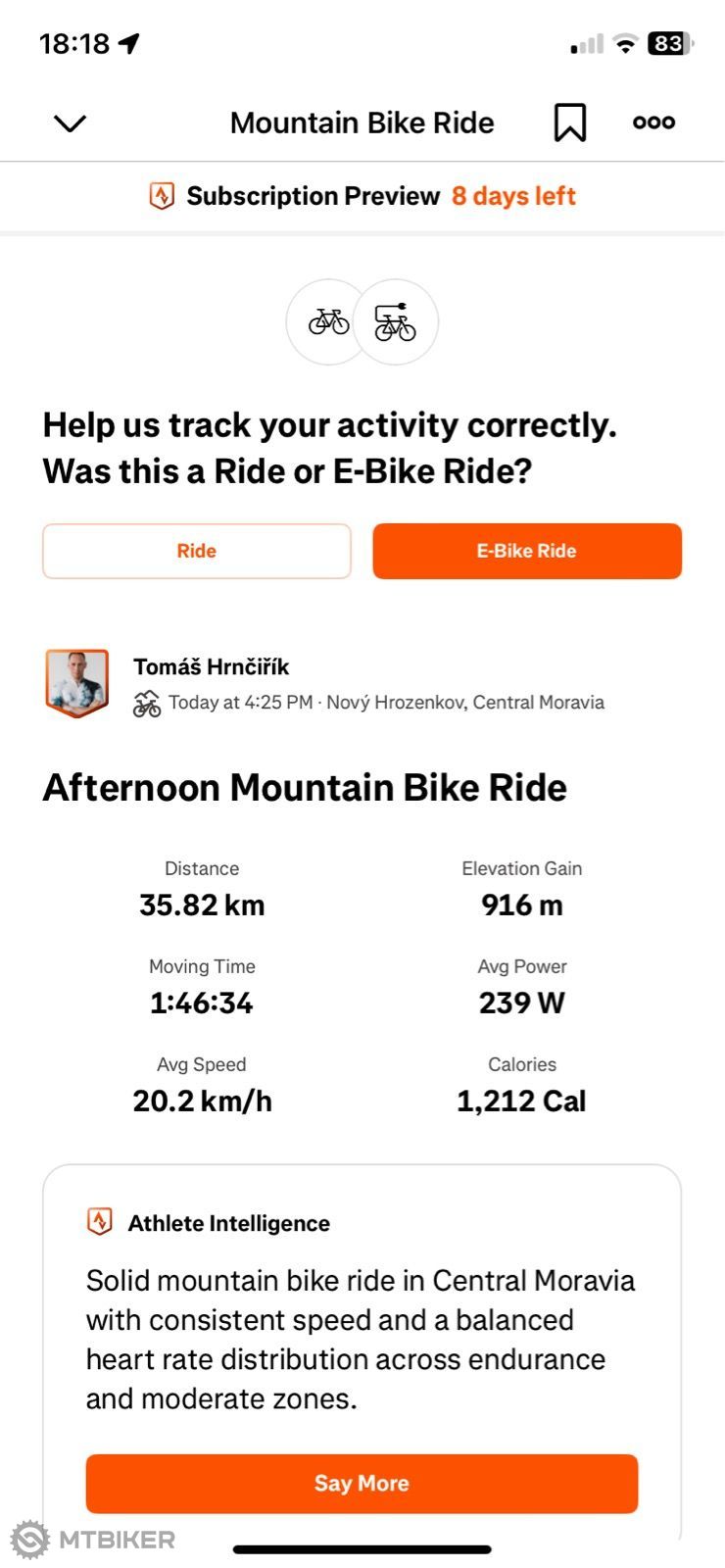Collapse the activity with the down chevron

pyautogui.click(x=70, y=123)
